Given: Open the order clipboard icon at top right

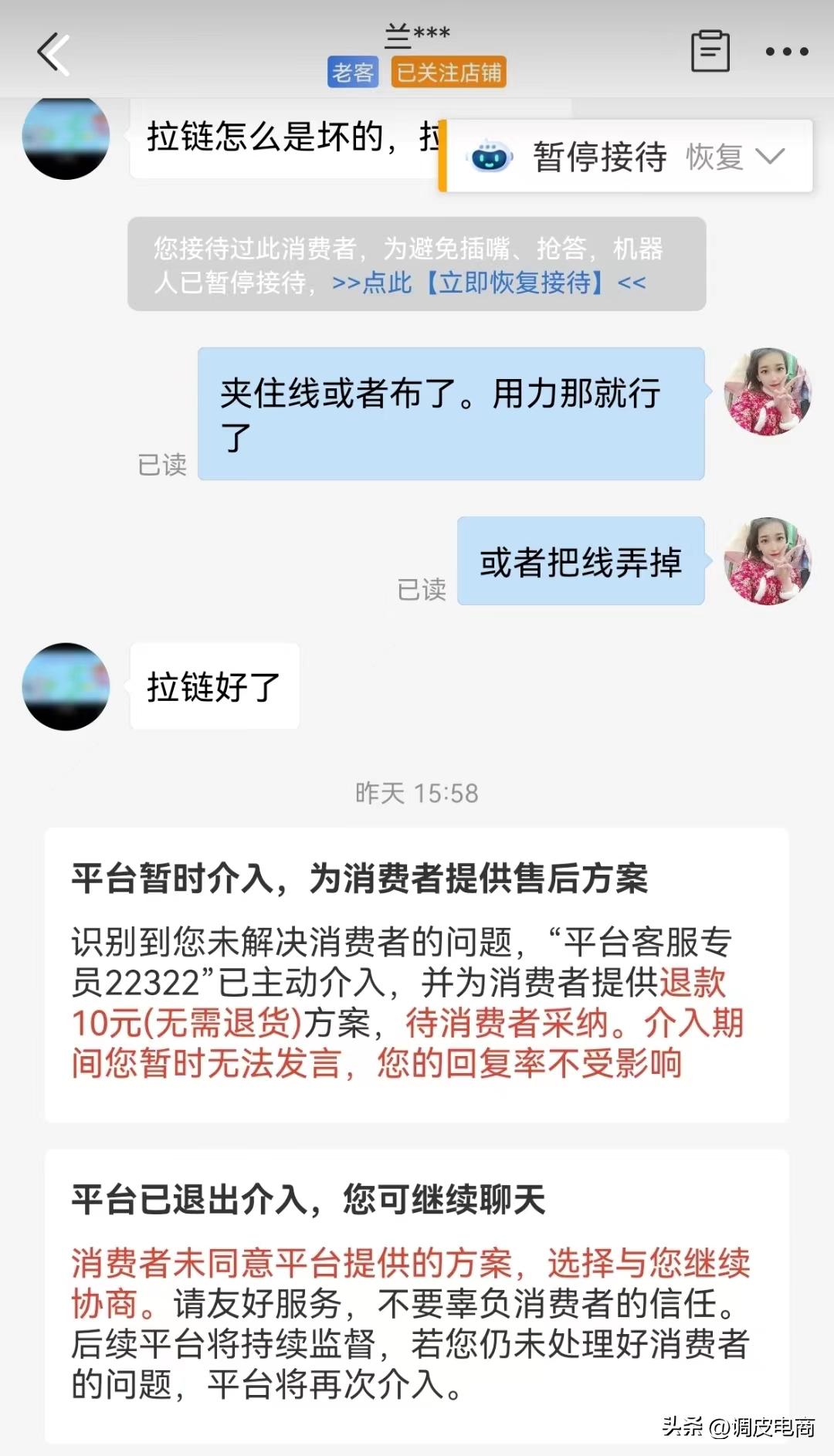Looking at the screenshot, I should (x=710, y=51).
